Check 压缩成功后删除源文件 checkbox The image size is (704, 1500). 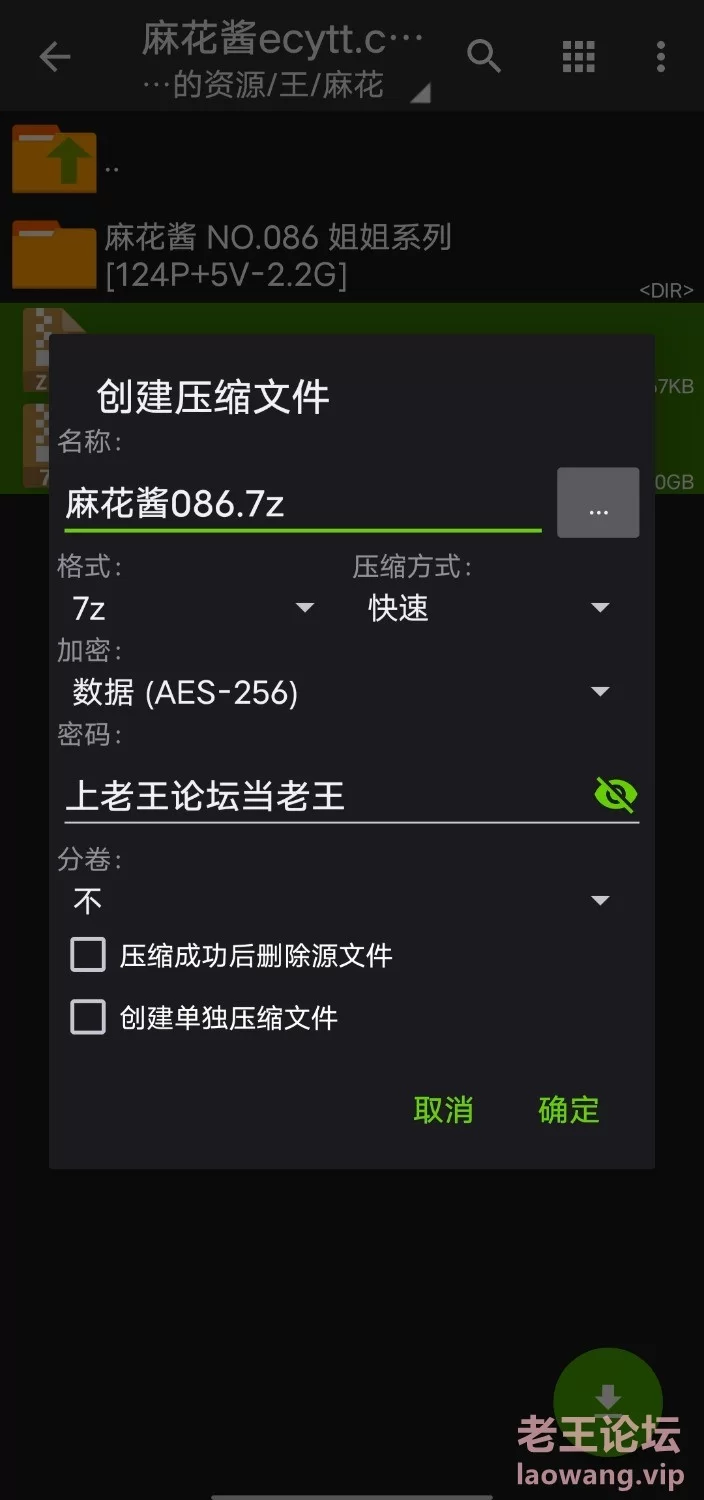click(x=88, y=955)
